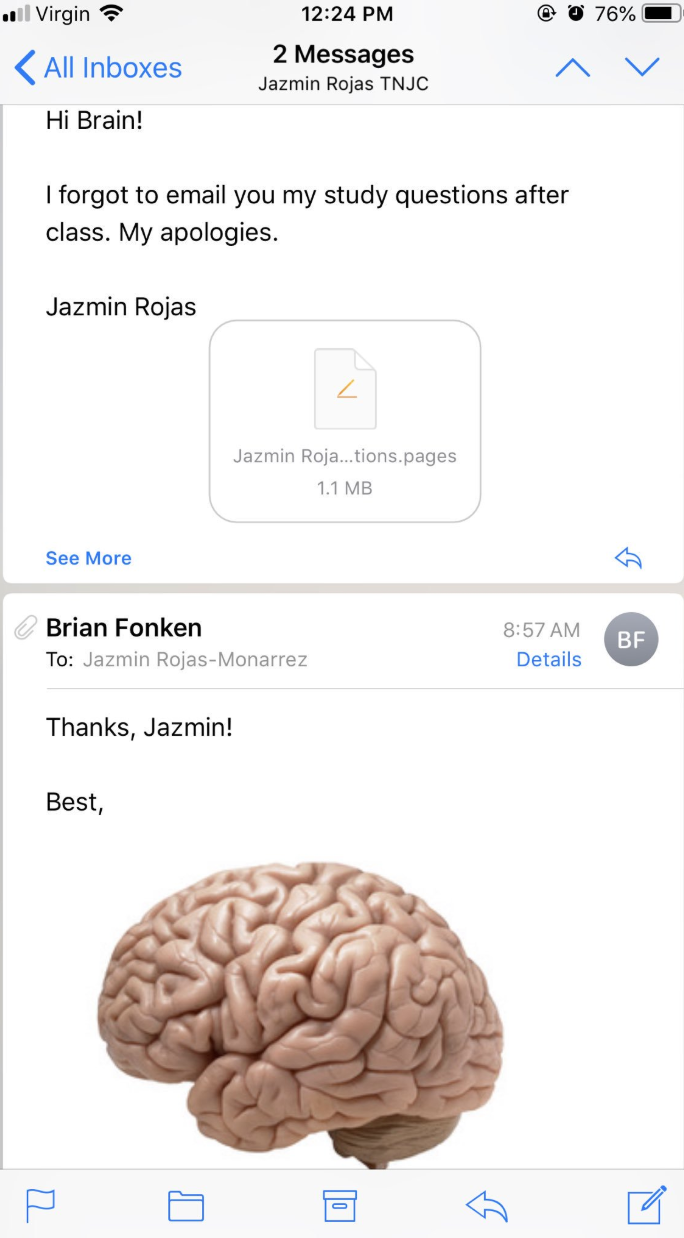Open reply options in bottom toolbar
The width and height of the screenshot is (684, 1238).
(x=487, y=1207)
